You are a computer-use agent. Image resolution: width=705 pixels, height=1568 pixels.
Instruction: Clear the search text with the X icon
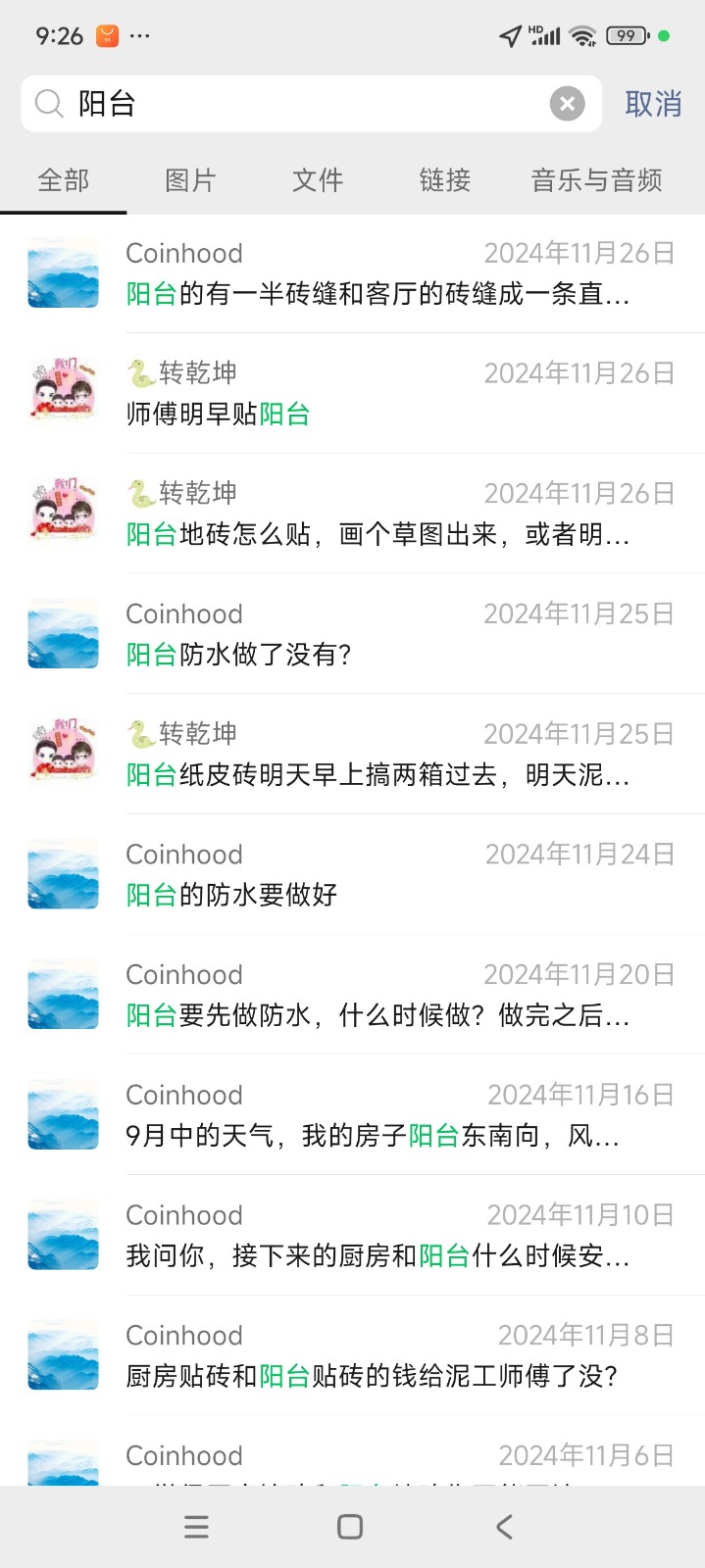point(567,104)
